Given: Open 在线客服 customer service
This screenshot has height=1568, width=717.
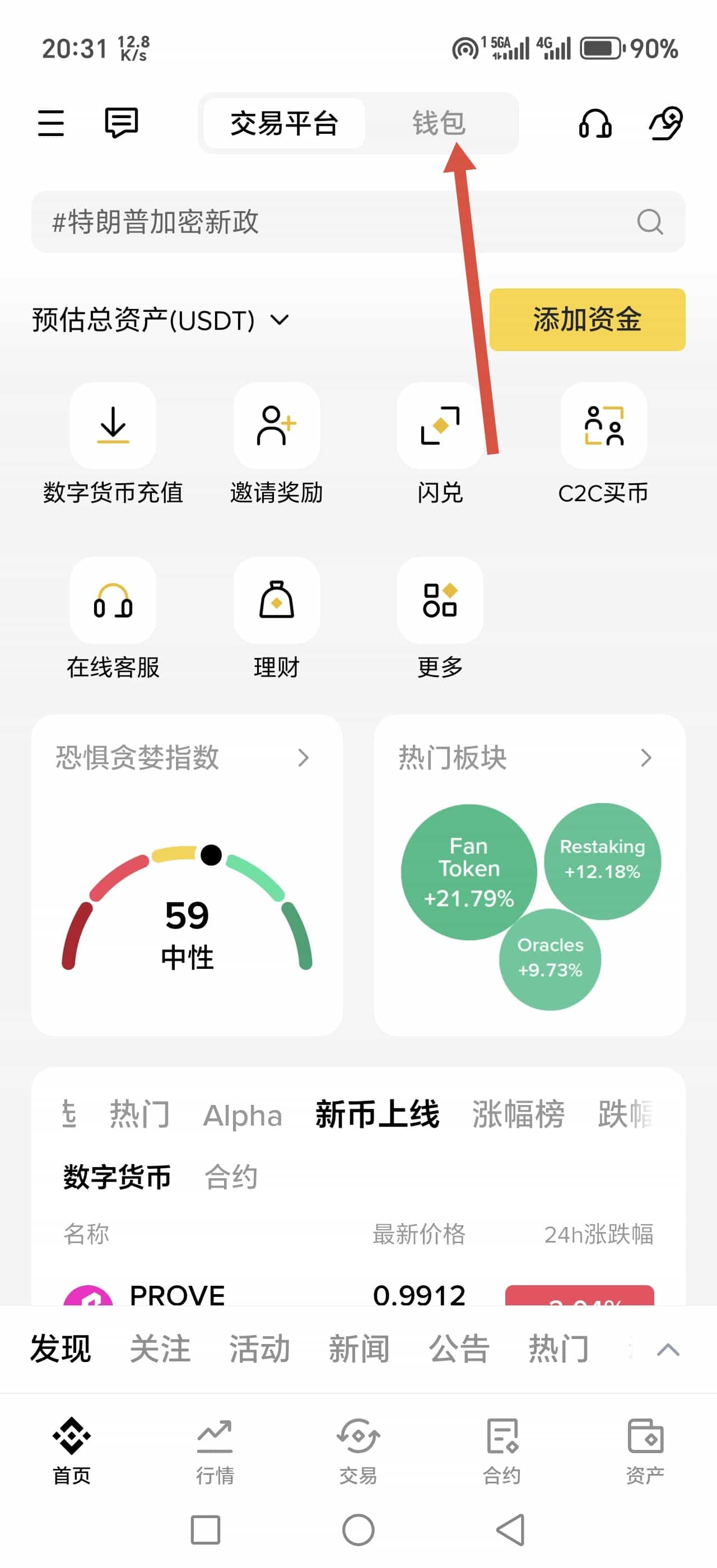Looking at the screenshot, I should click(x=113, y=622).
